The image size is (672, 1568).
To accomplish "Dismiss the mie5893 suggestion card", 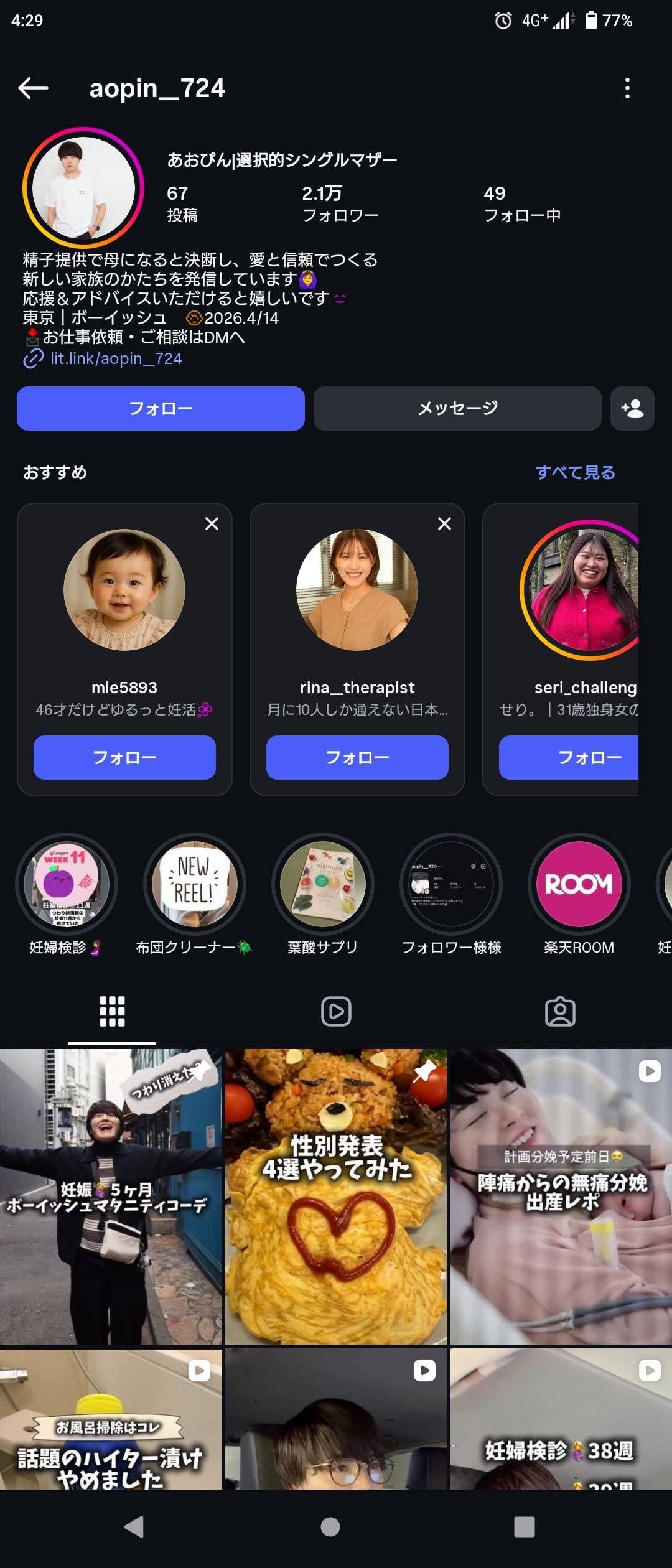I will click(x=212, y=524).
